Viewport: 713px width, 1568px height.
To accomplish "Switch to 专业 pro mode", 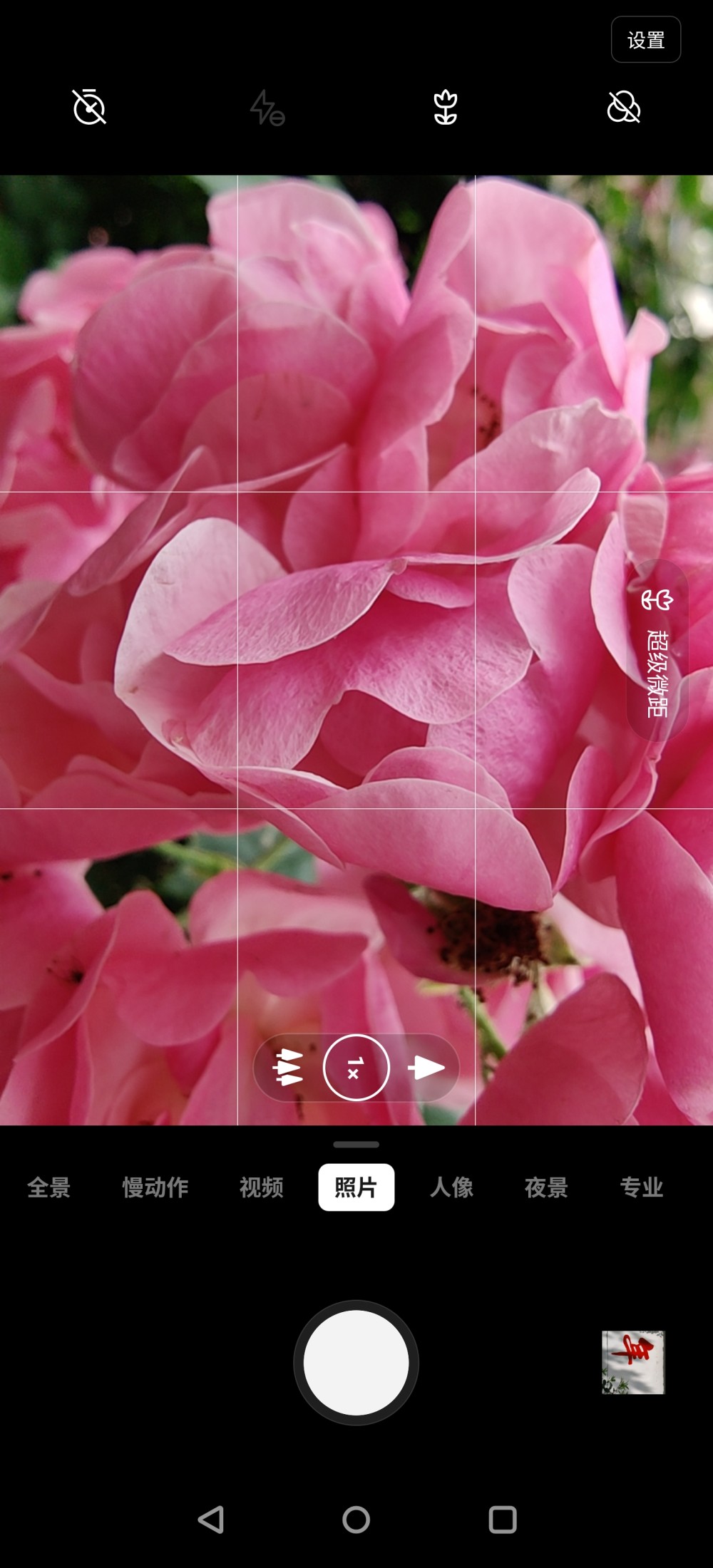I will [x=641, y=1187].
